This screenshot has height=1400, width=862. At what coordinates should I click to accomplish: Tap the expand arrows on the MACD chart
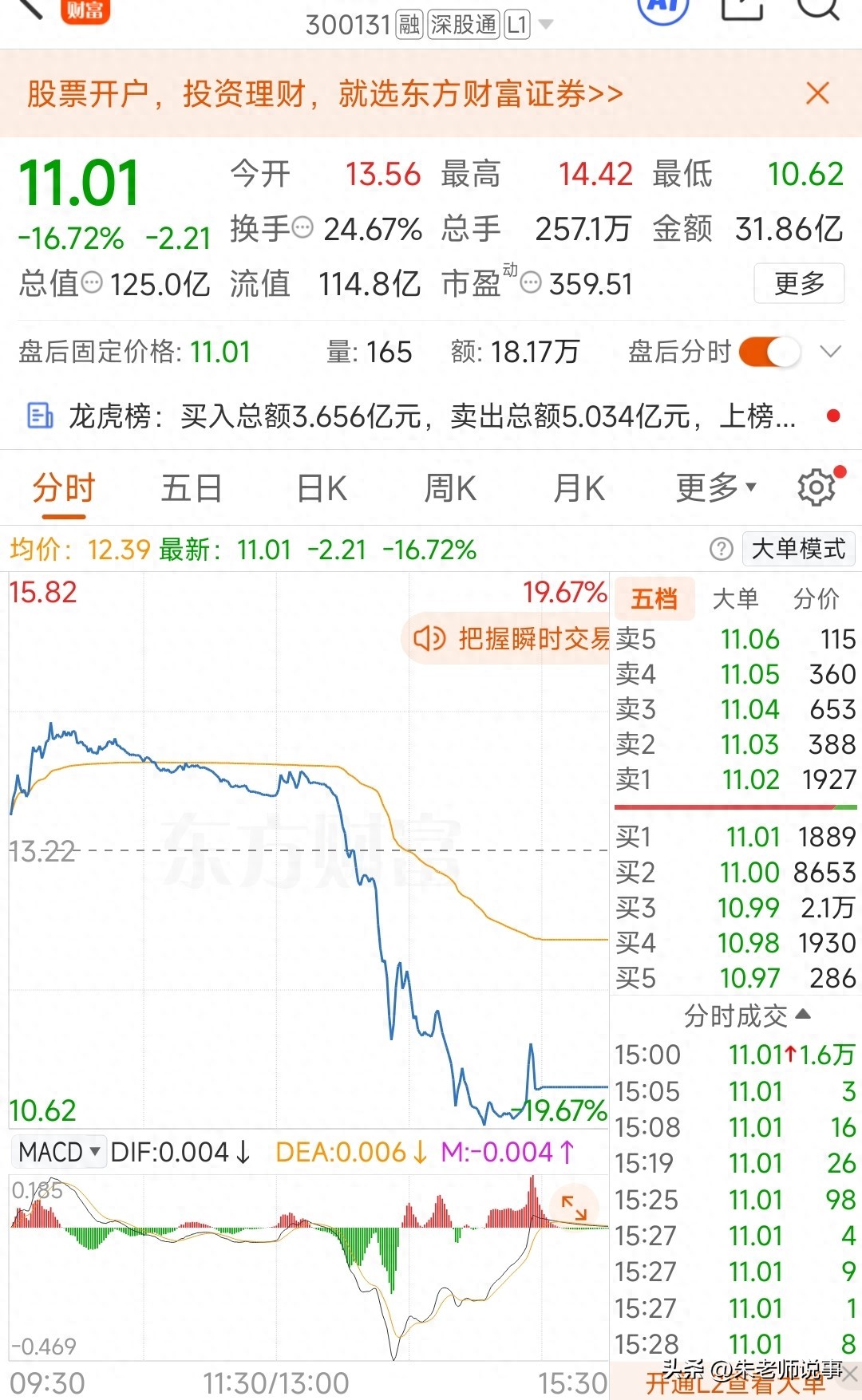[576, 1208]
